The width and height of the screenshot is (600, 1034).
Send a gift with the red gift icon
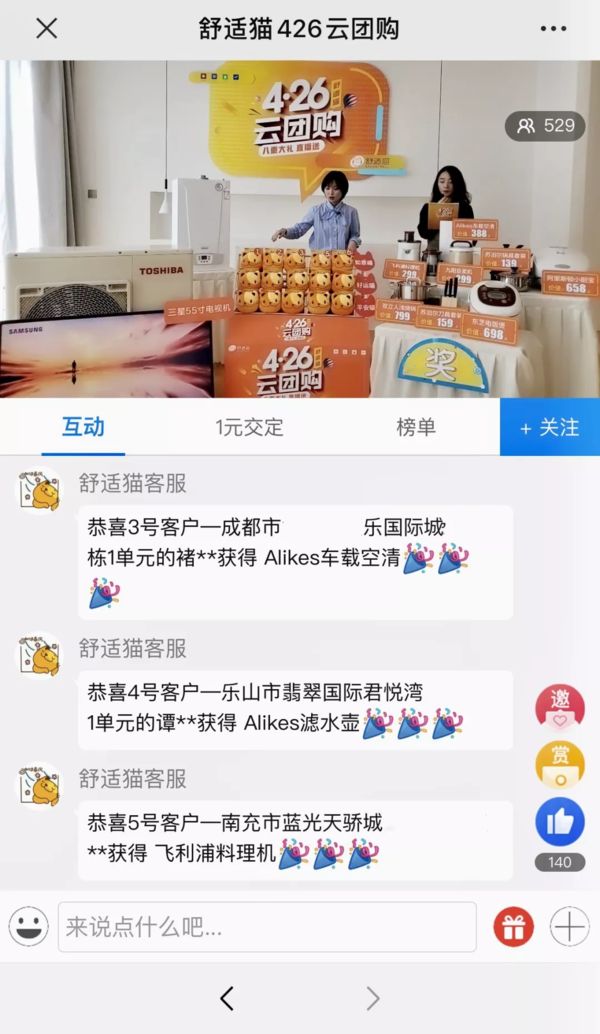pos(513,927)
